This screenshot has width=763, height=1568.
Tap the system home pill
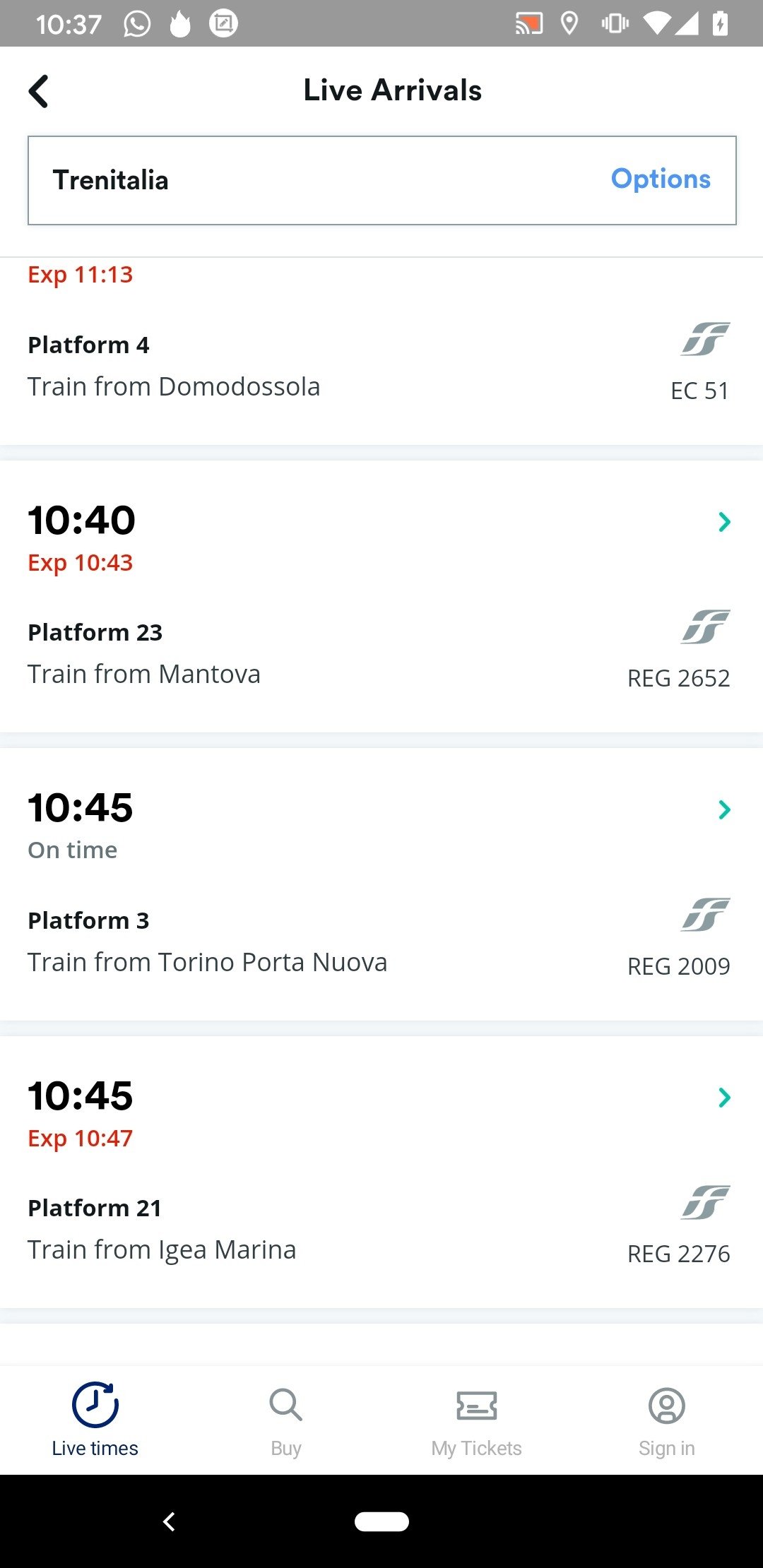coord(381,1521)
